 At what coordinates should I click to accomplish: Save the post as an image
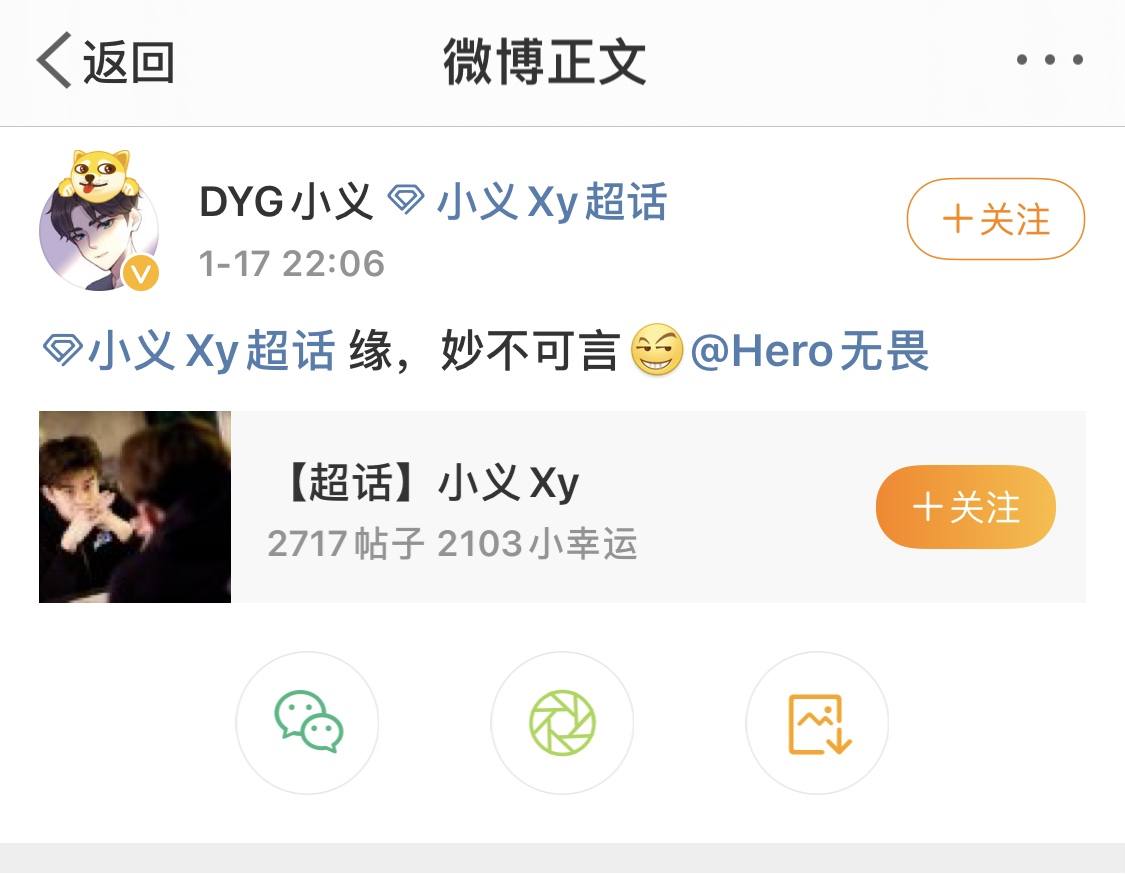point(817,723)
